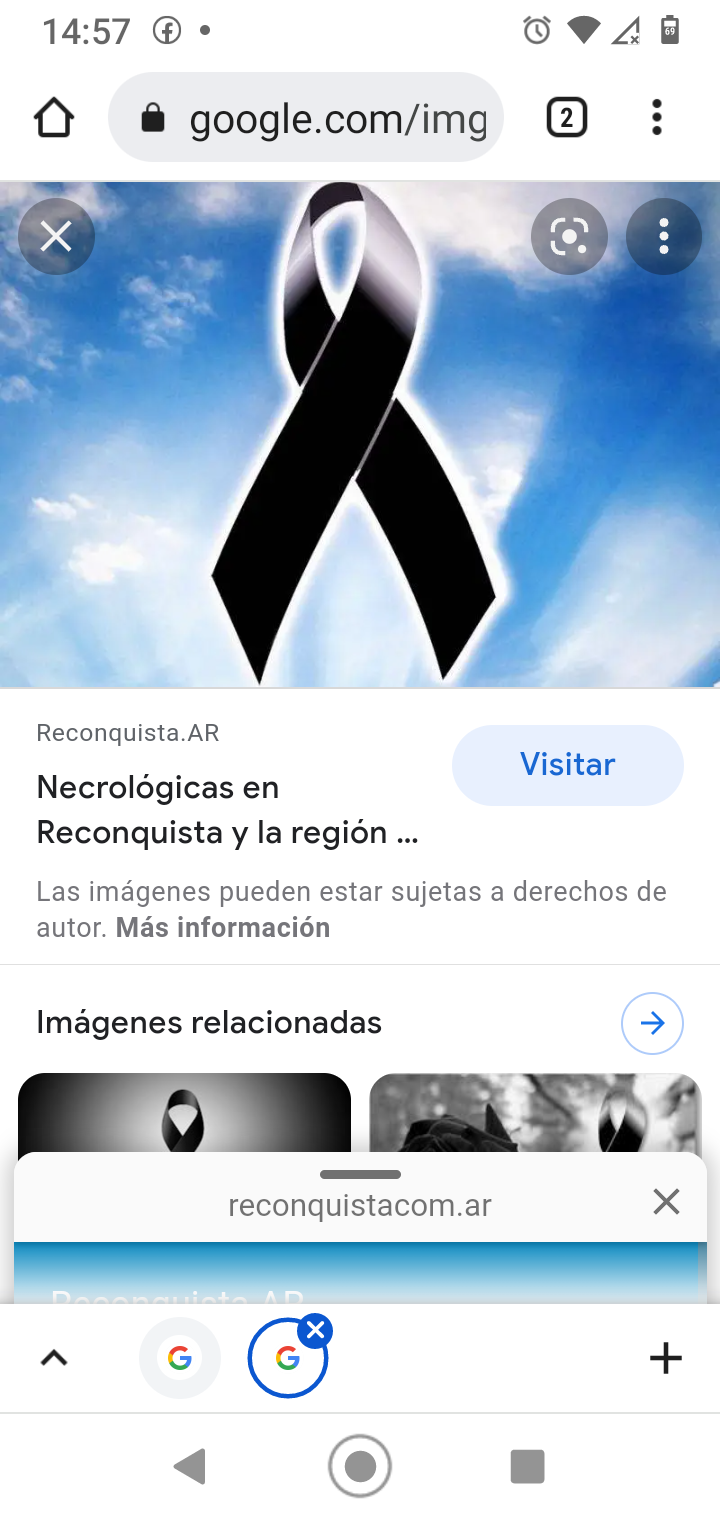Go to Chrome home page
Image resolution: width=720 pixels, height=1520 pixels.
pos(54,118)
